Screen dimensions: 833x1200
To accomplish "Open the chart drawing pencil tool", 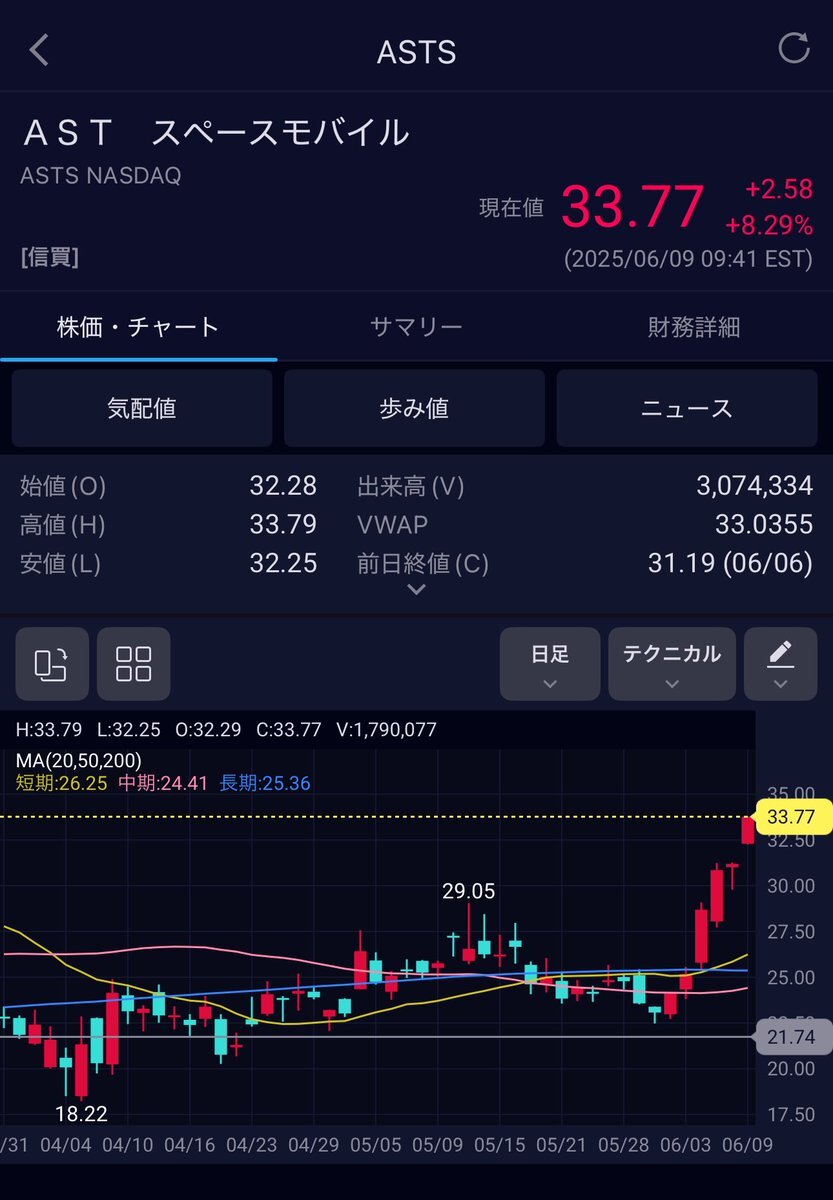I will (780, 663).
